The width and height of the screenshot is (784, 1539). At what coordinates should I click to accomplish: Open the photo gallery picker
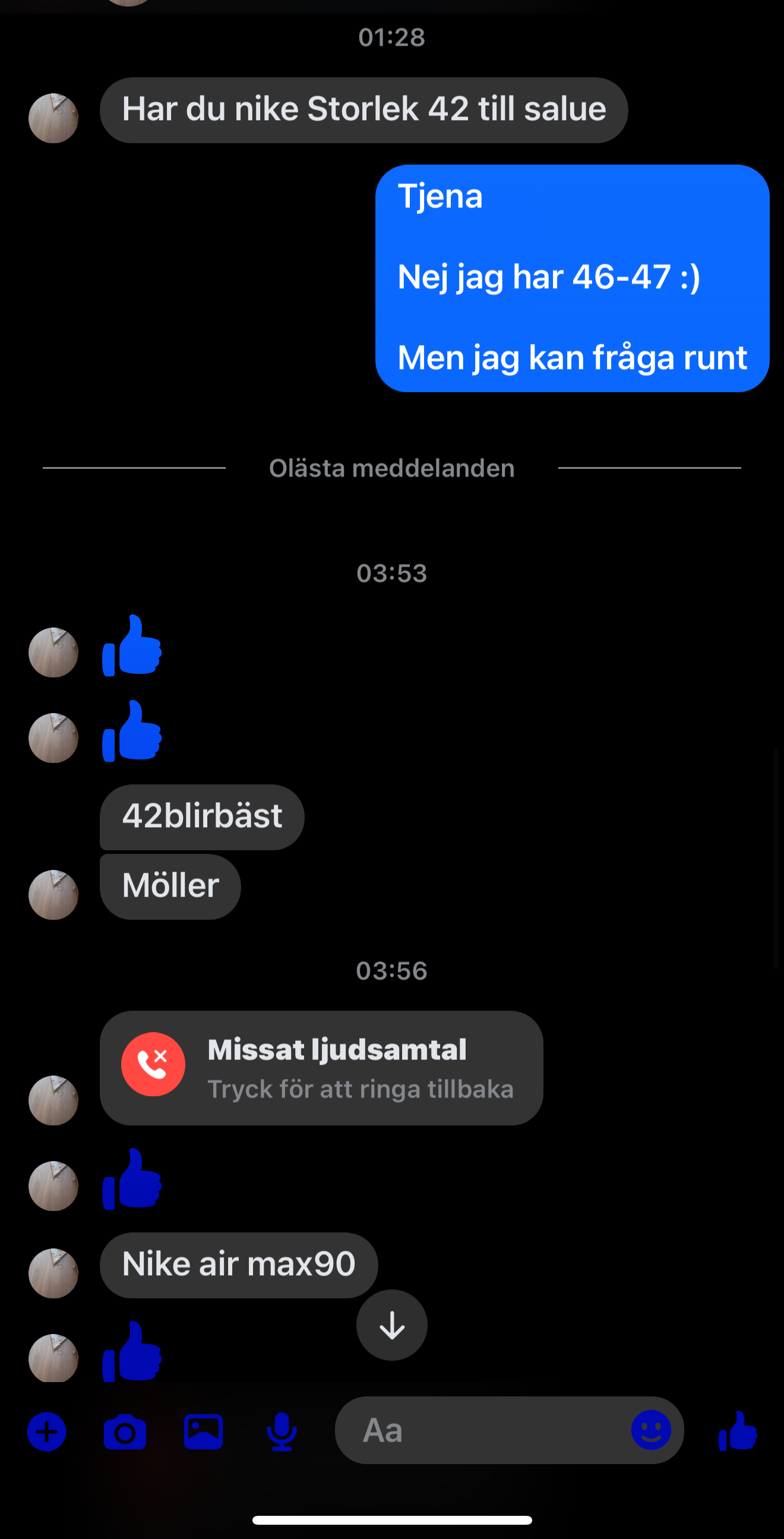(204, 1431)
